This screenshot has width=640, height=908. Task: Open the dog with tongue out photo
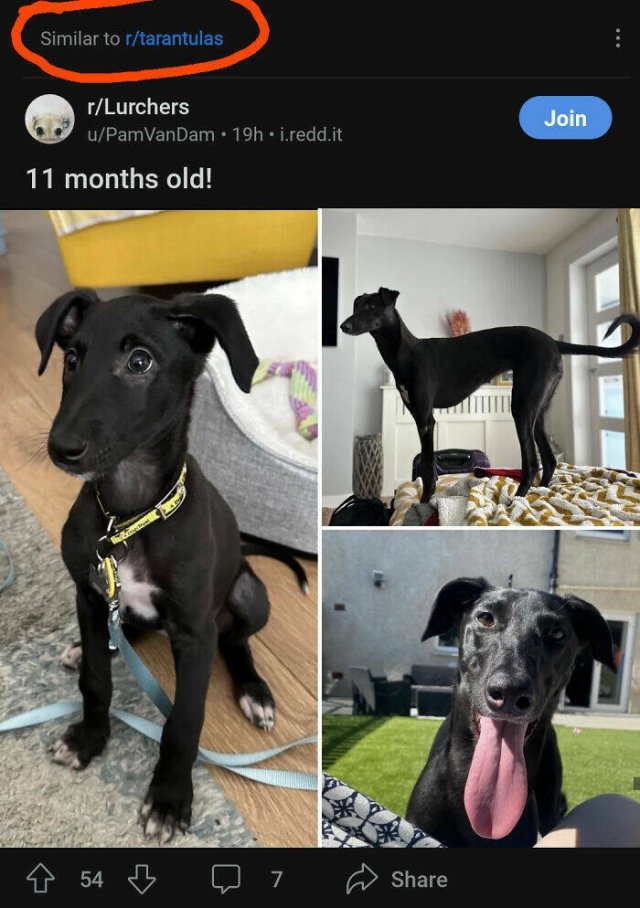[480, 688]
